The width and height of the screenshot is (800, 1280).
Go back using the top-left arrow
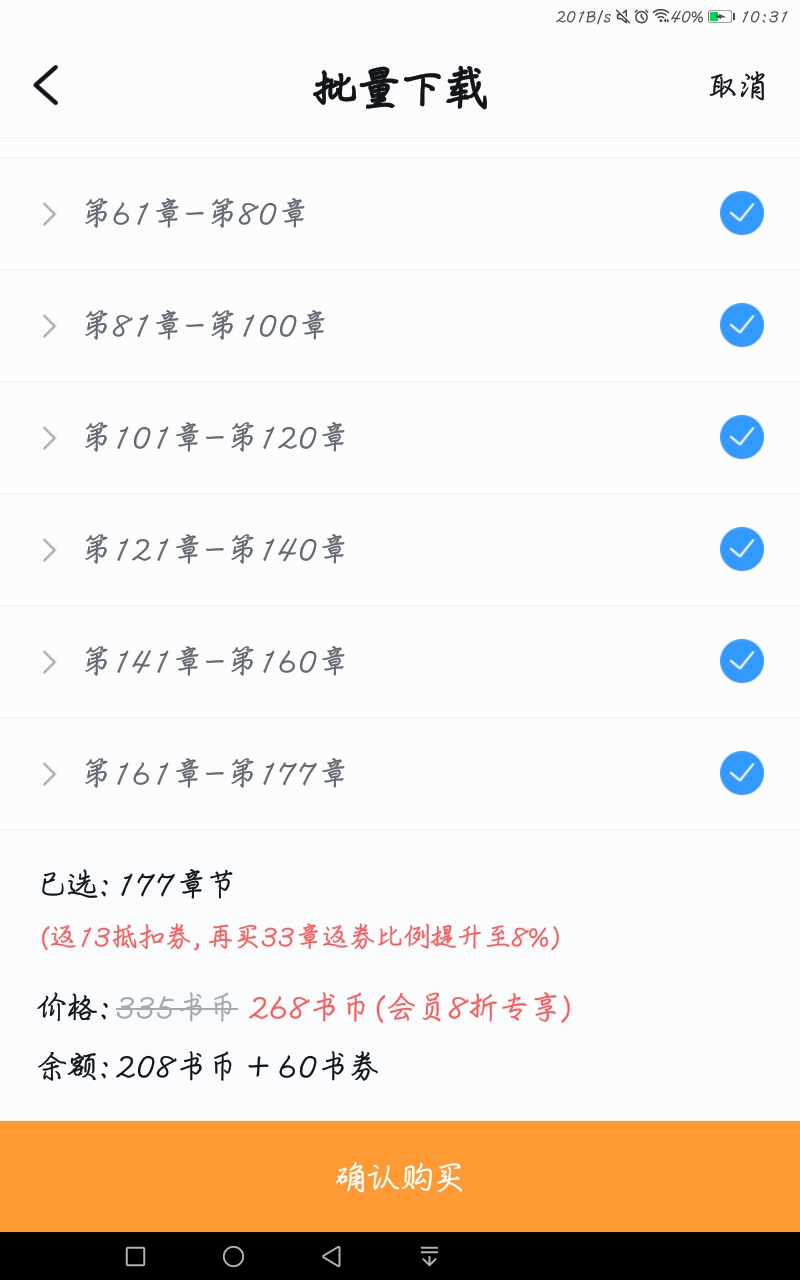46,86
